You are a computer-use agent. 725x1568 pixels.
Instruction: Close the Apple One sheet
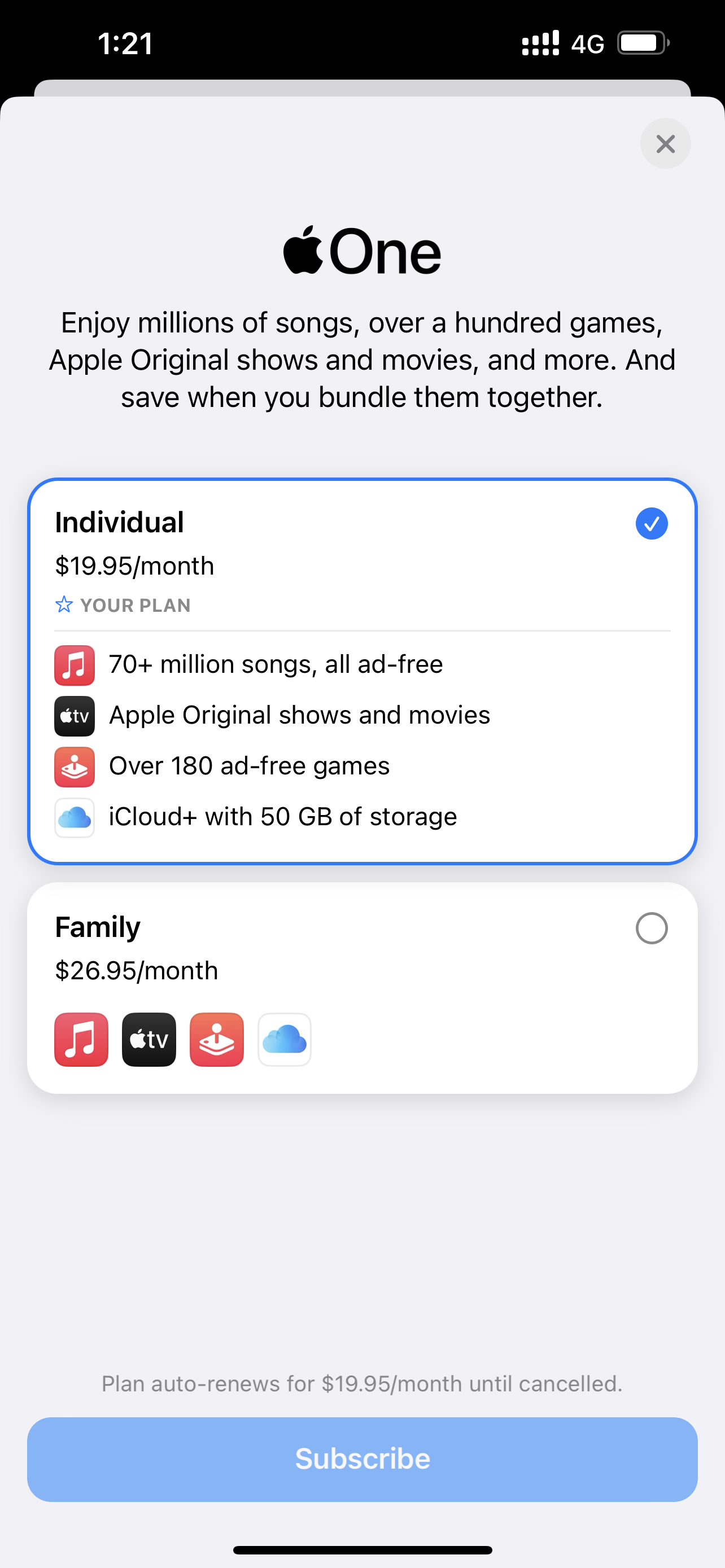pyautogui.click(x=665, y=144)
